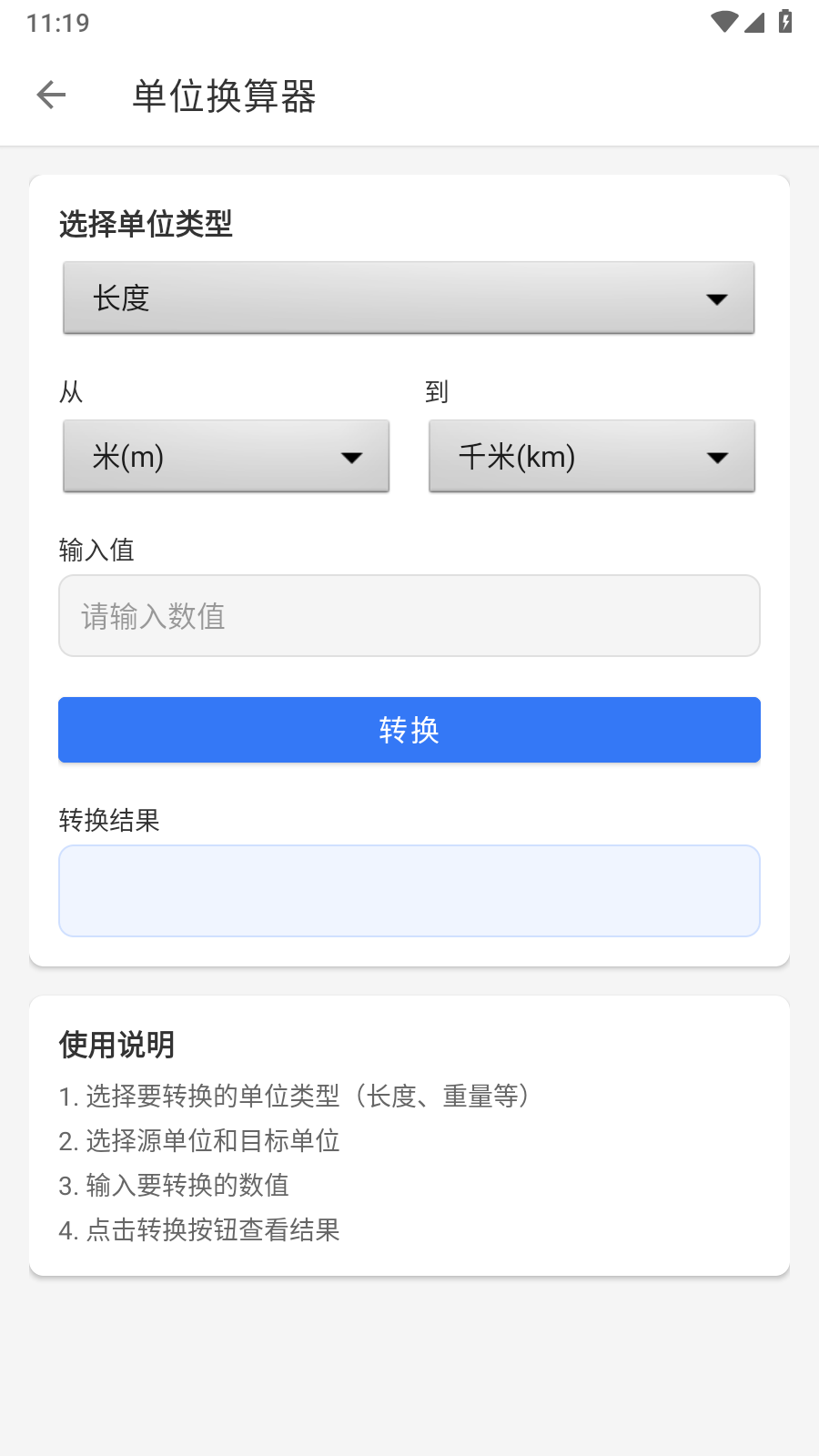Click the Wi-Fi status icon
819x1456 pixels.
tap(723, 22)
